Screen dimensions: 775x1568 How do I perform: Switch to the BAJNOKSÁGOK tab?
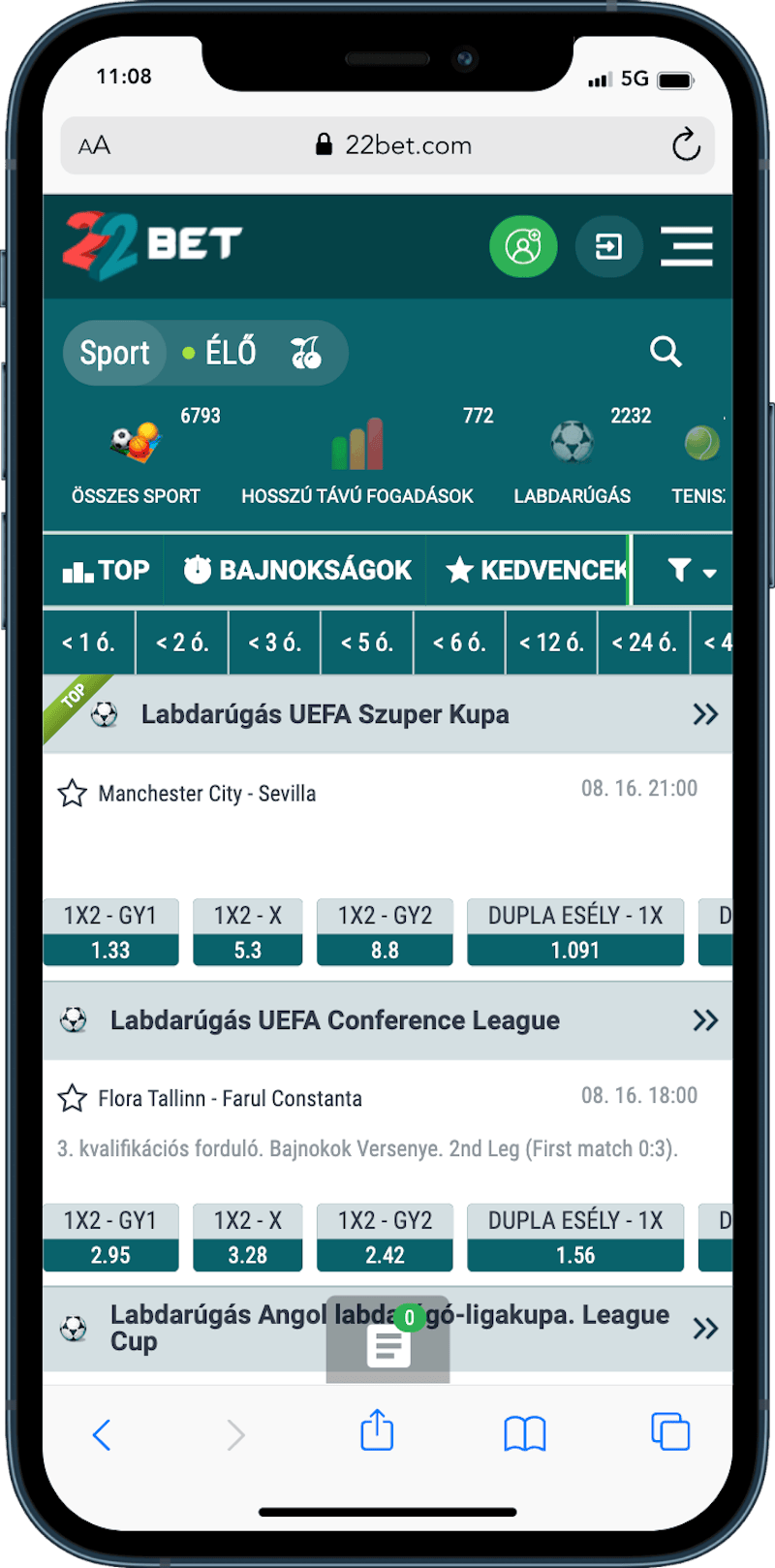298,570
